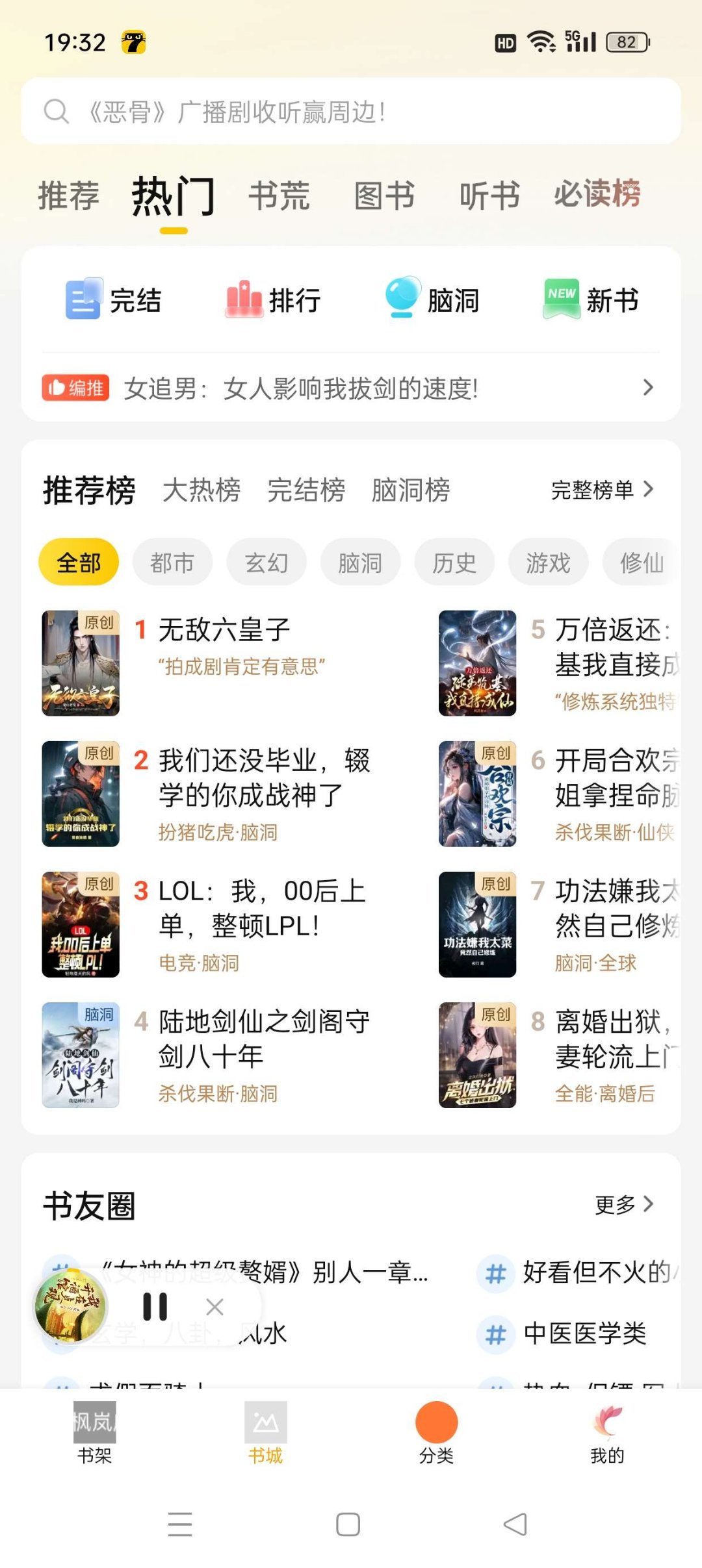702x1568 pixels.
Task: Open 更多 in the 书友圈 section
Action: tap(623, 1205)
